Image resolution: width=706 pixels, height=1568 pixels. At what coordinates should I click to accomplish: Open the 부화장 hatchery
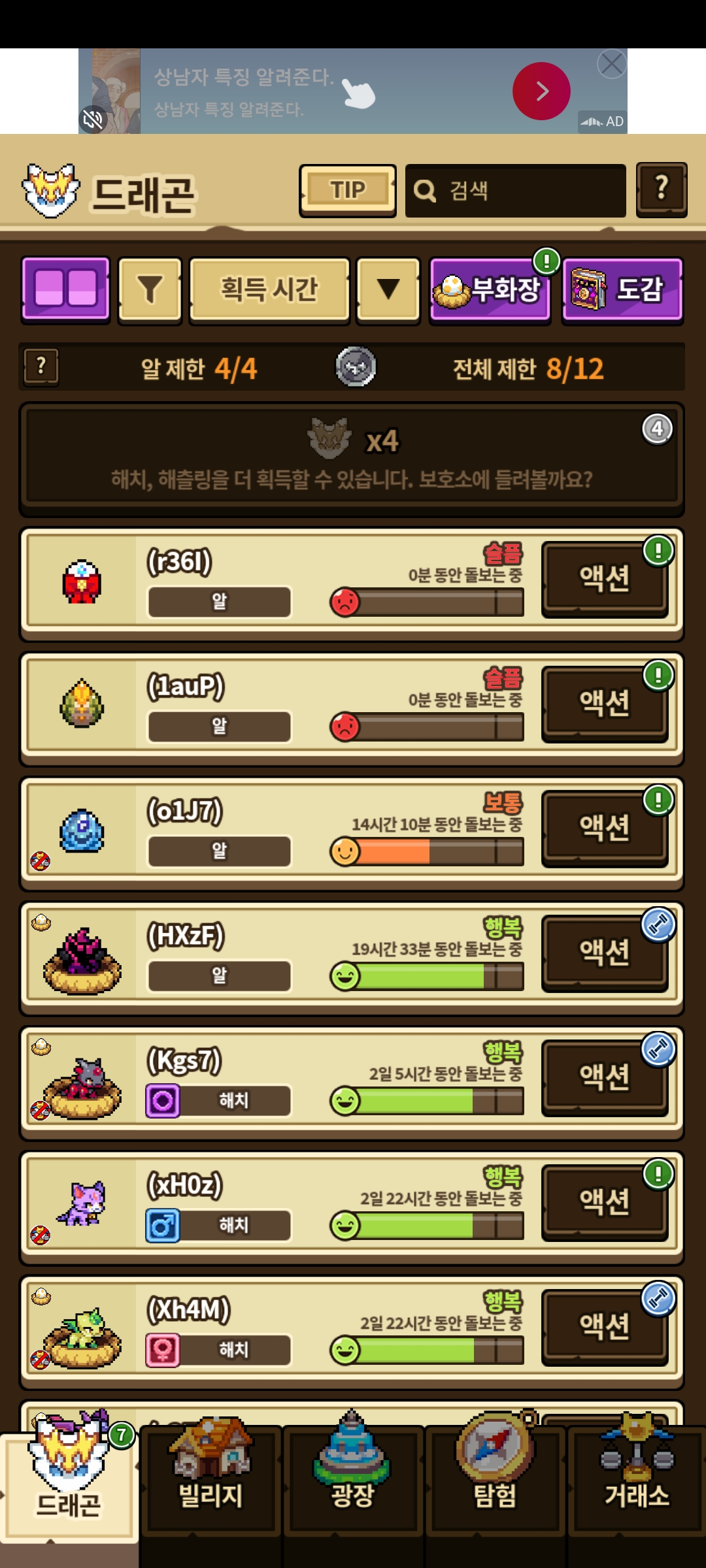pyautogui.click(x=490, y=289)
